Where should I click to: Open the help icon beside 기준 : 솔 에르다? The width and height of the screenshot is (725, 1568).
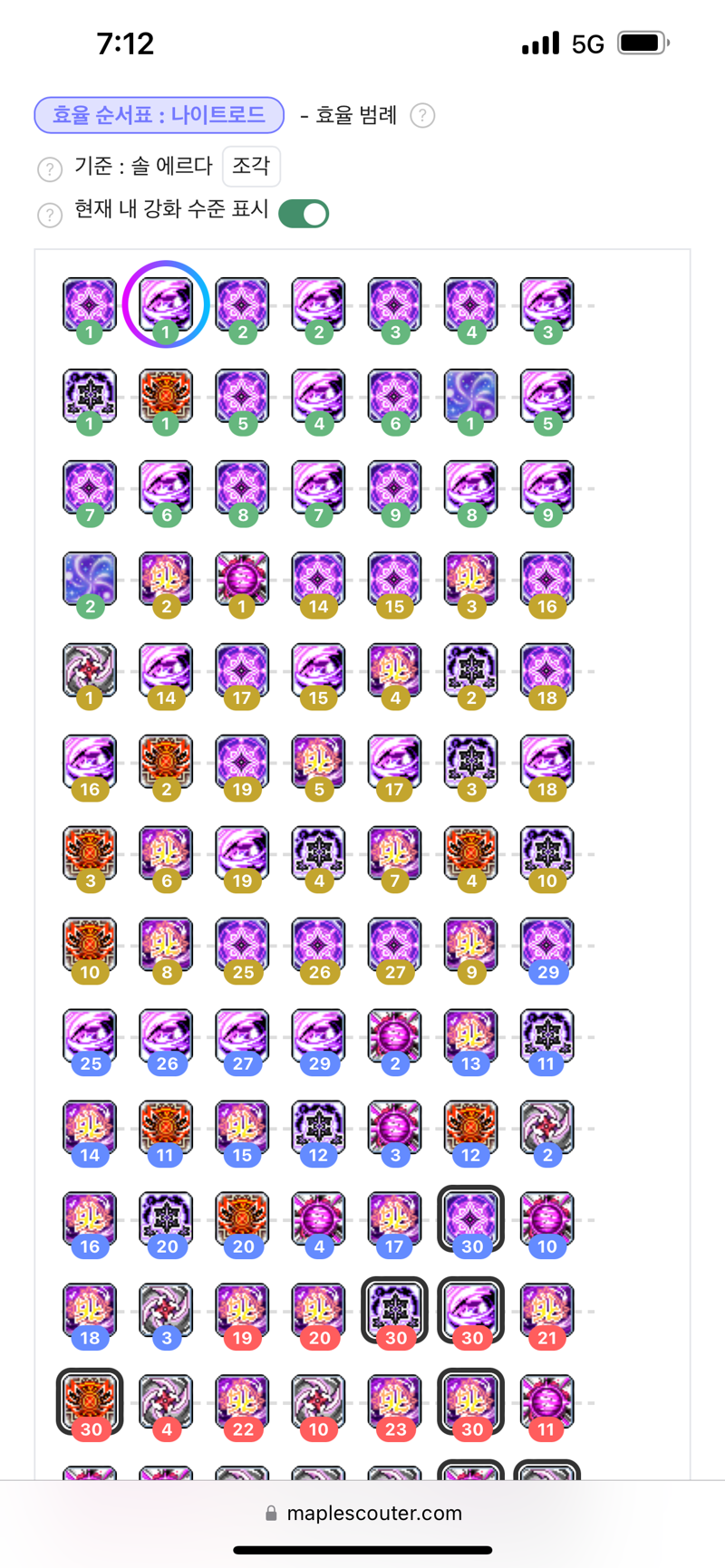[x=49, y=169]
